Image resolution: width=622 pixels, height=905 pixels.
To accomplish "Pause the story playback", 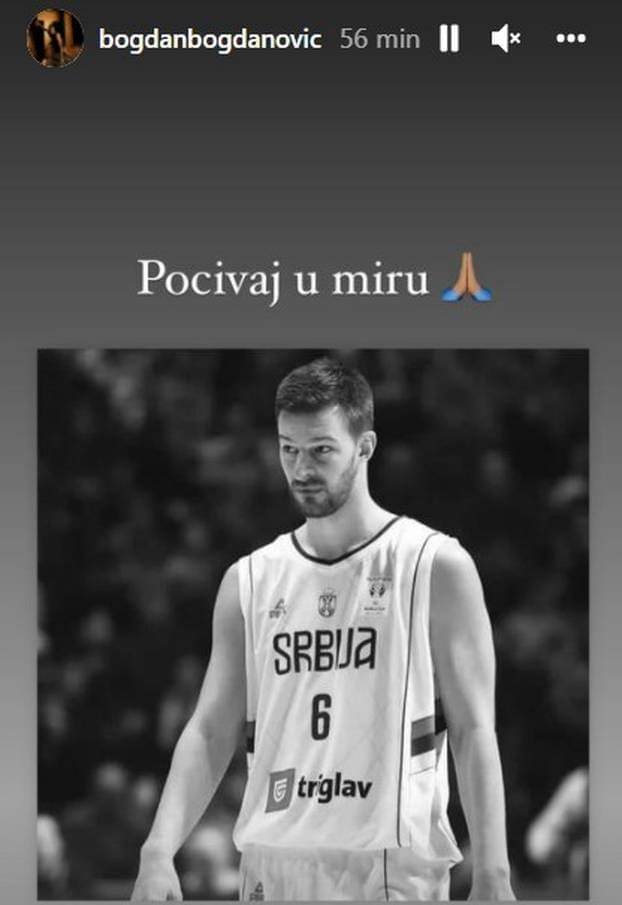I will point(449,39).
